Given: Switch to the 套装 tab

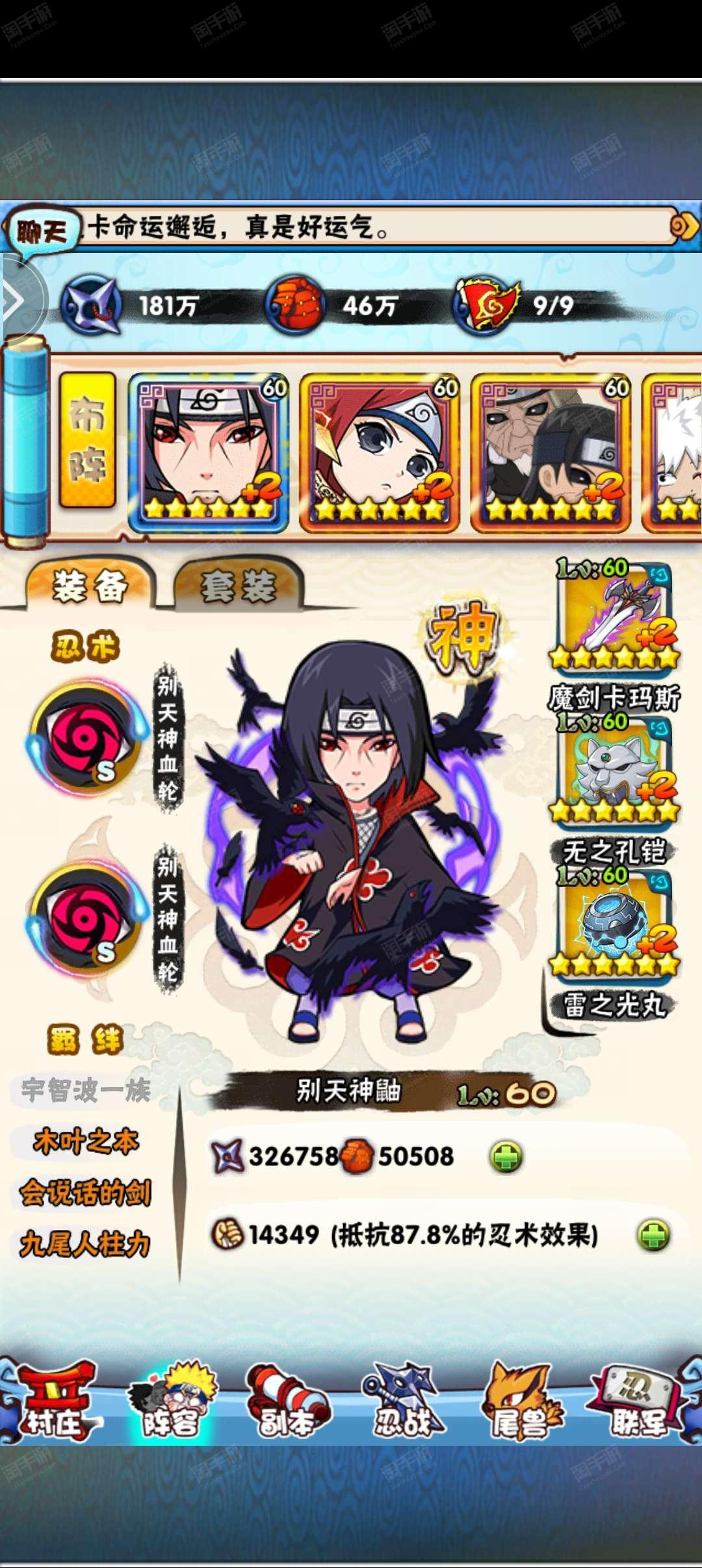Looking at the screenshot, I should (239, 586).
